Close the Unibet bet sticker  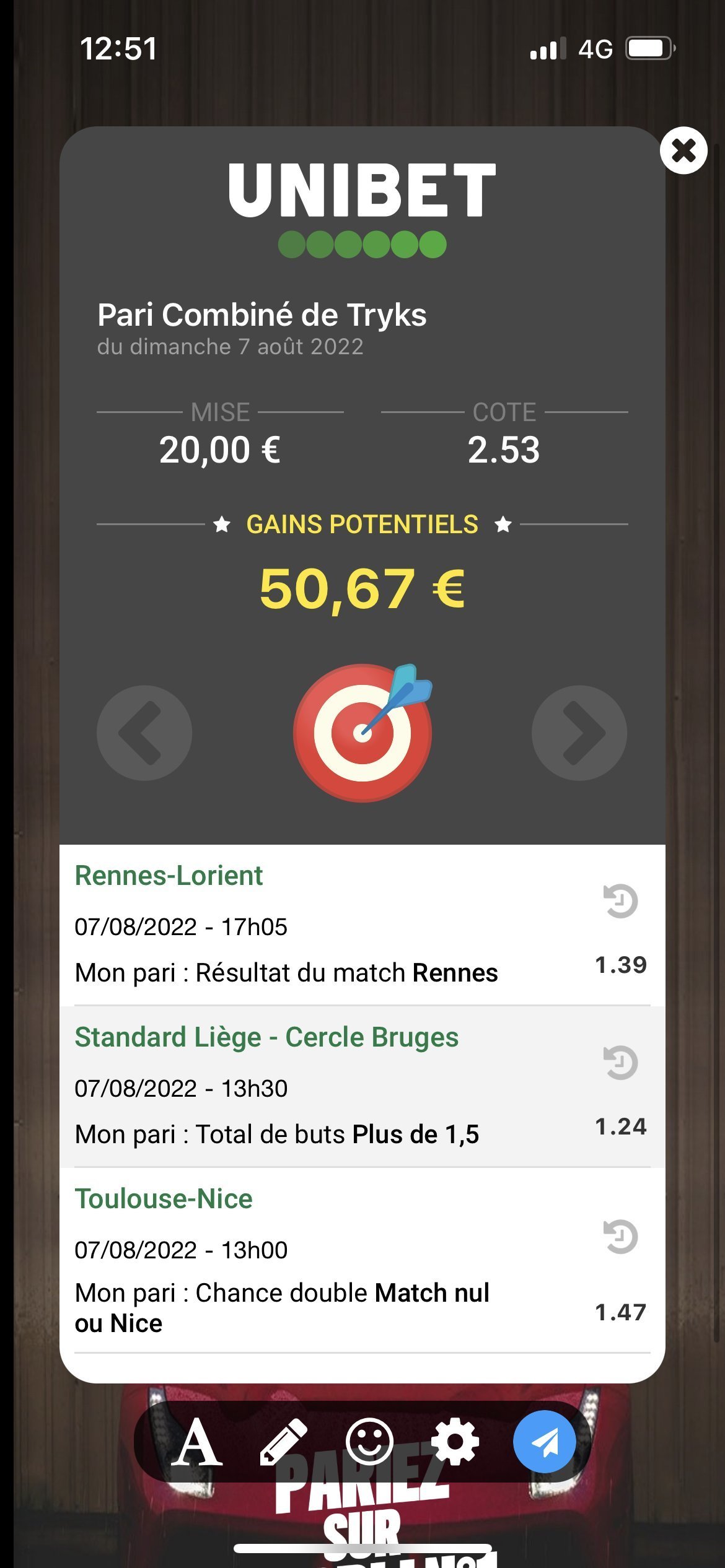point(683,150)
